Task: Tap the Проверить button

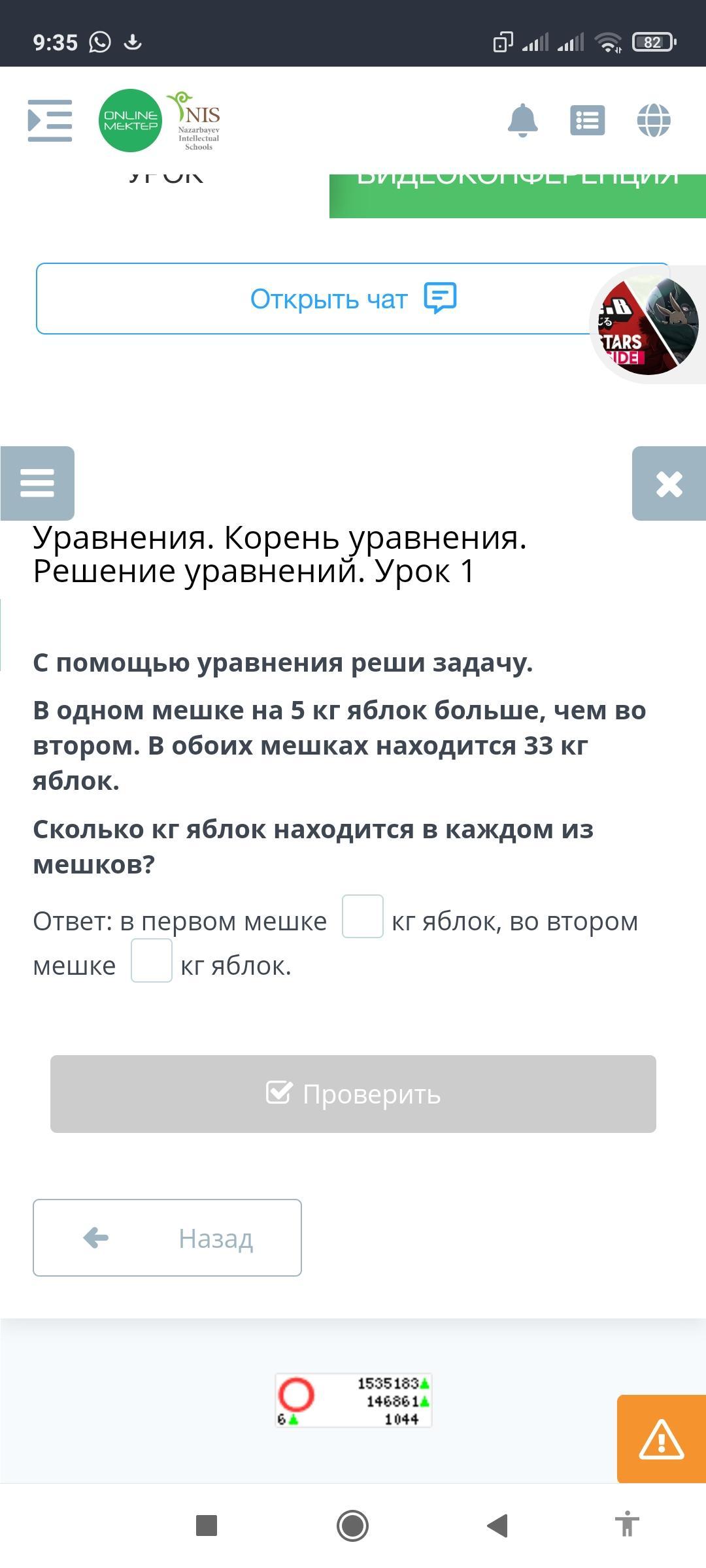Action: point(353,1094)
